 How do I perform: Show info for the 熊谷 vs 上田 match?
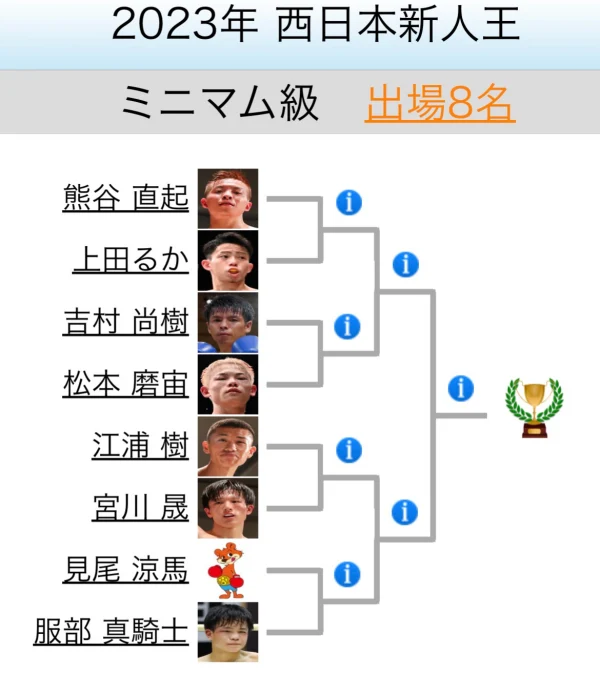348,202
